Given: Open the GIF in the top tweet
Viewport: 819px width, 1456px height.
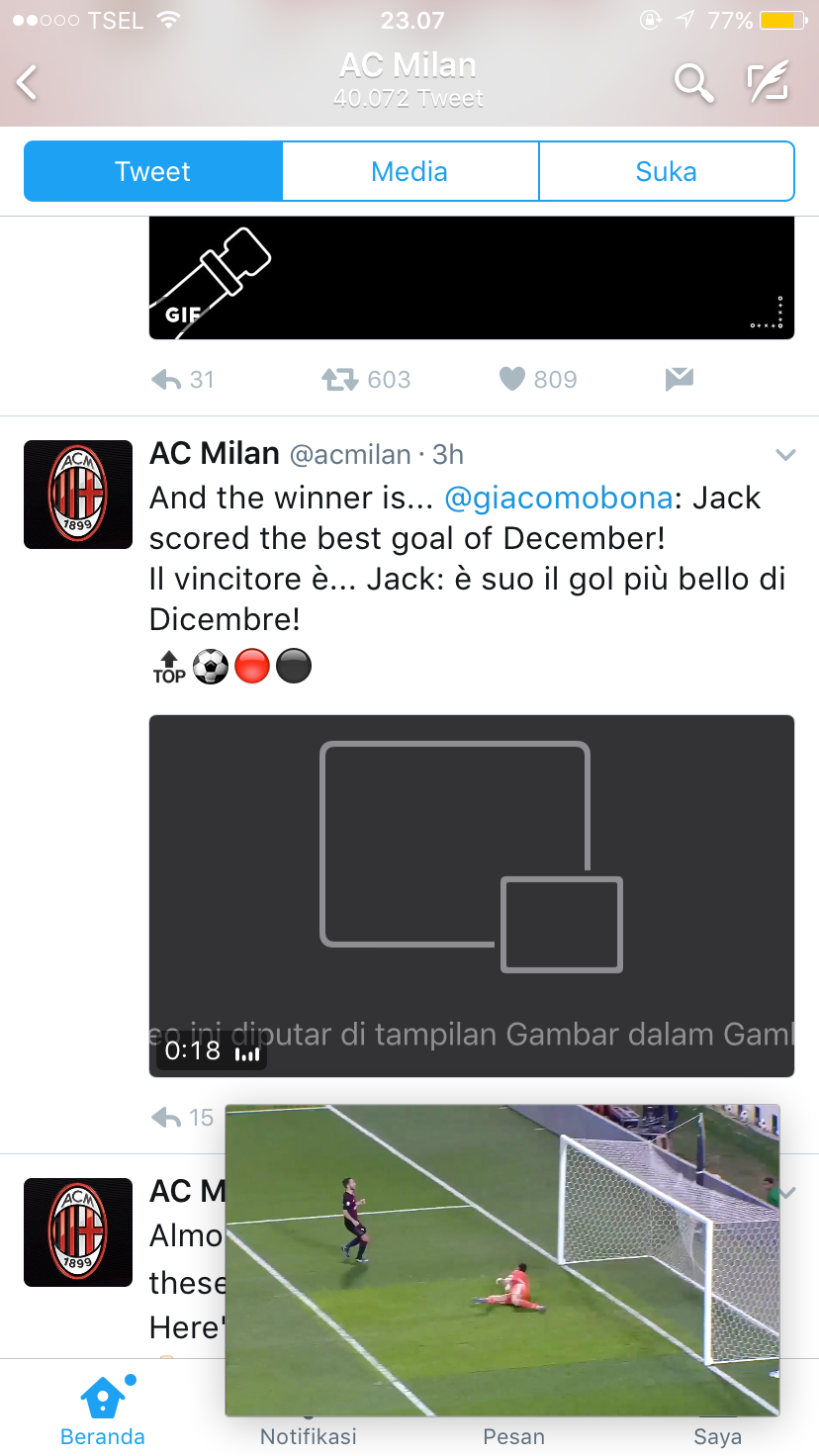Looking at the screenshot, I should coord(472,278).
